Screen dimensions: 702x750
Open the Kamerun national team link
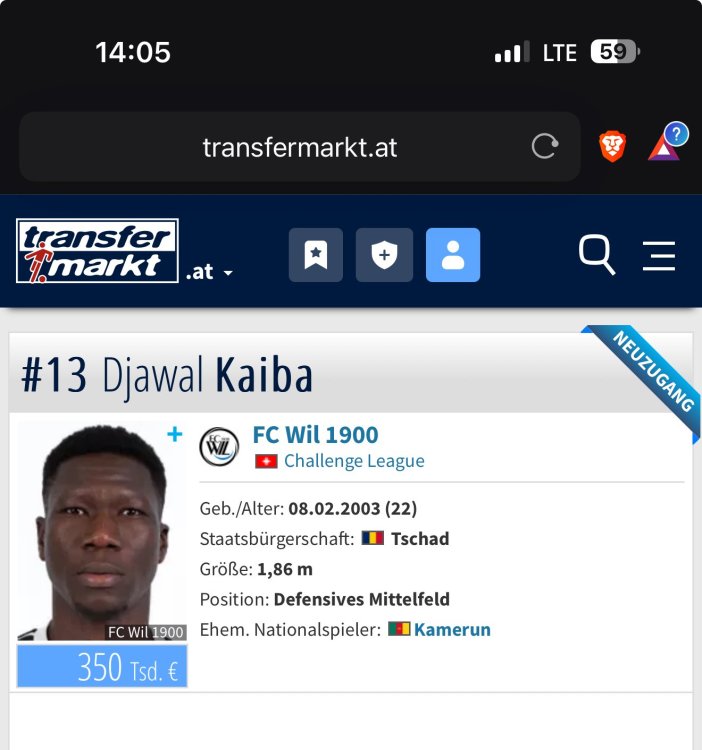pos(452,629)
